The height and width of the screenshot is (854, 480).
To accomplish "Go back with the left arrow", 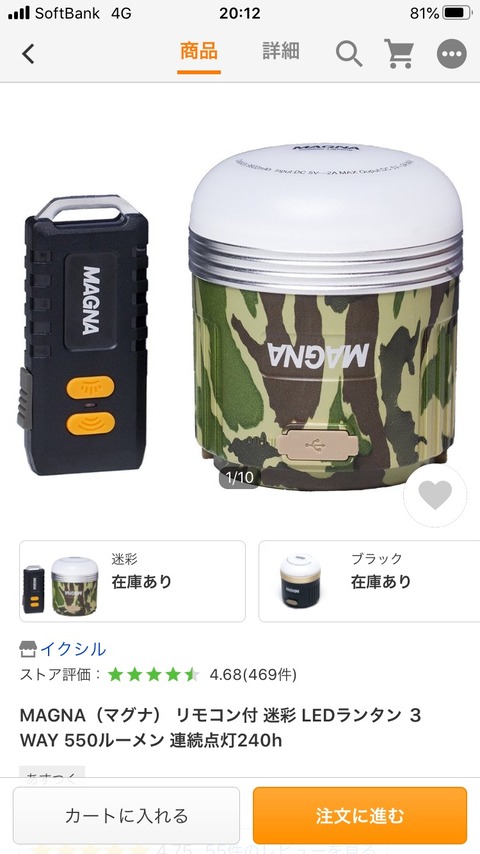I will tap(28, 54).
